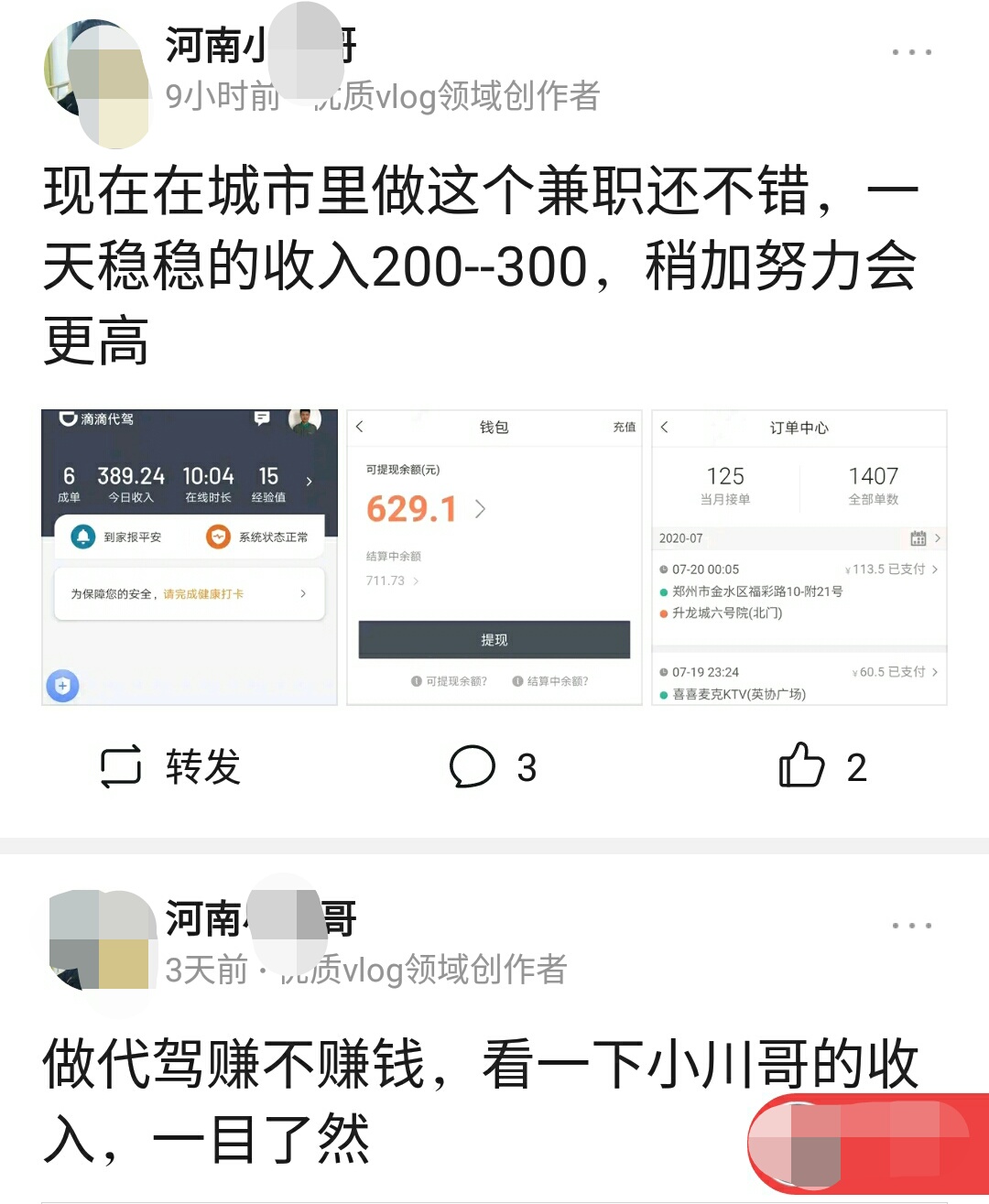Click the 充值 recharge link in the wallet
The image size is (989, 1204).
click(x=624, y=427)
